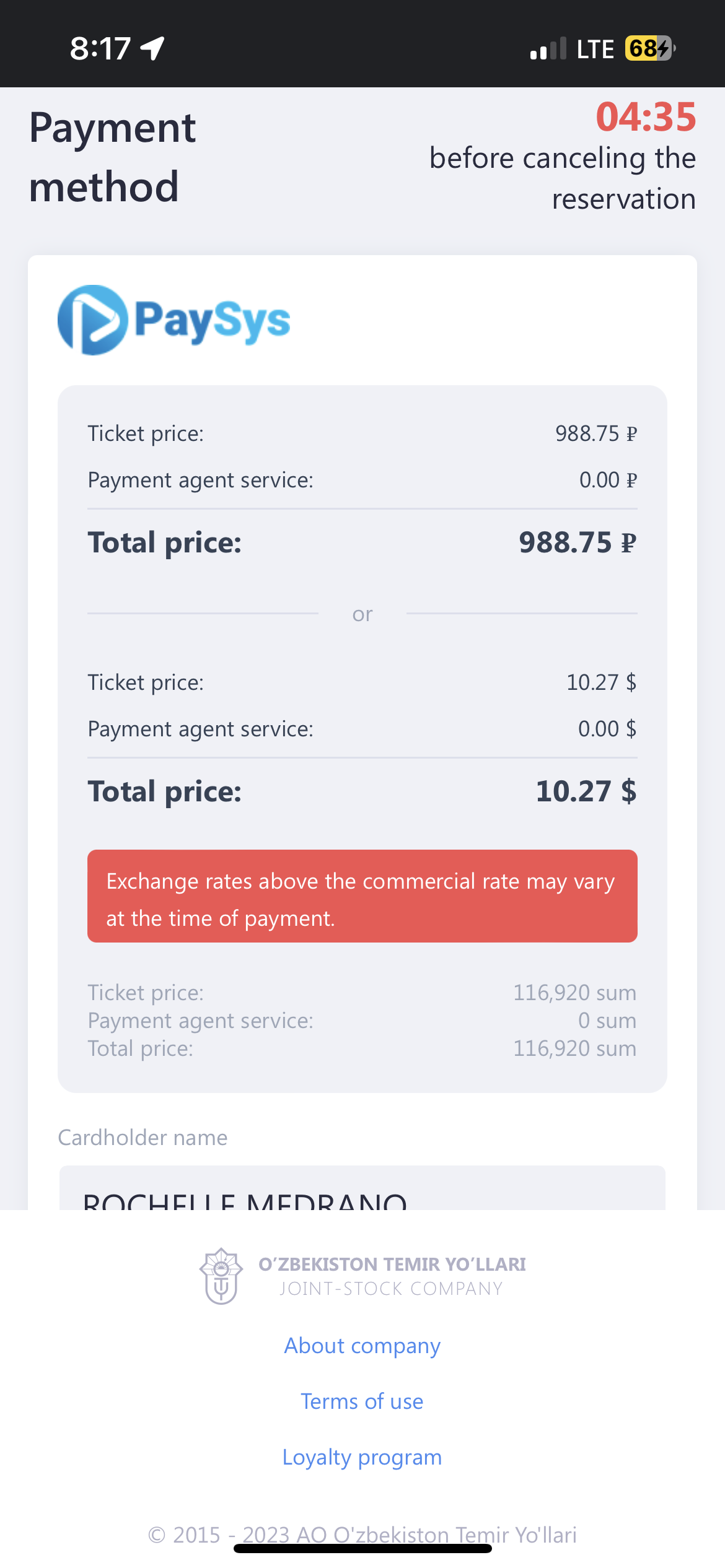The height and width of the screenshot is (1568, 725).
Task: Open the About company page
Action: 361,1346
